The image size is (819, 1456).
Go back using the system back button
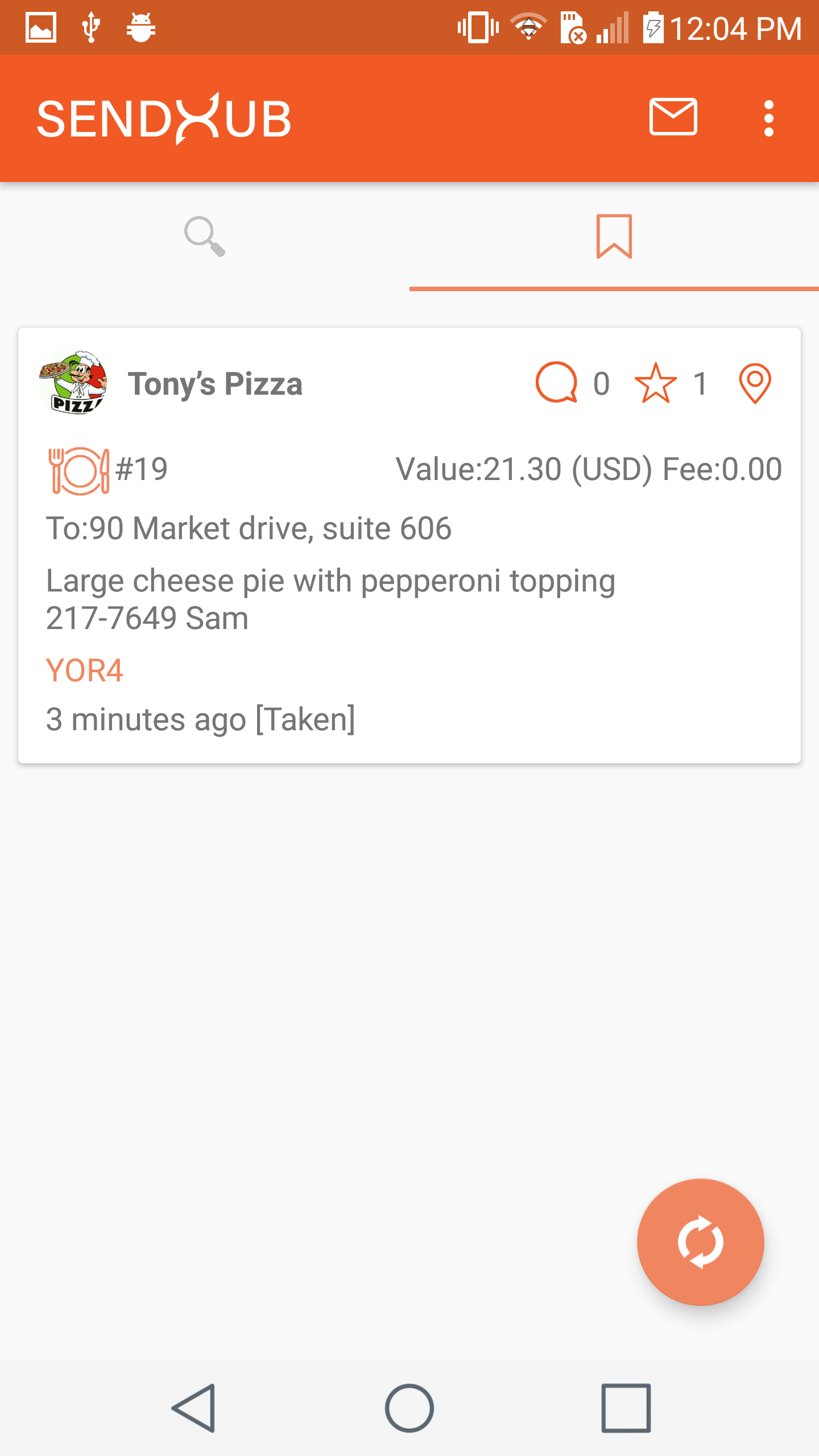[194, 1408]
